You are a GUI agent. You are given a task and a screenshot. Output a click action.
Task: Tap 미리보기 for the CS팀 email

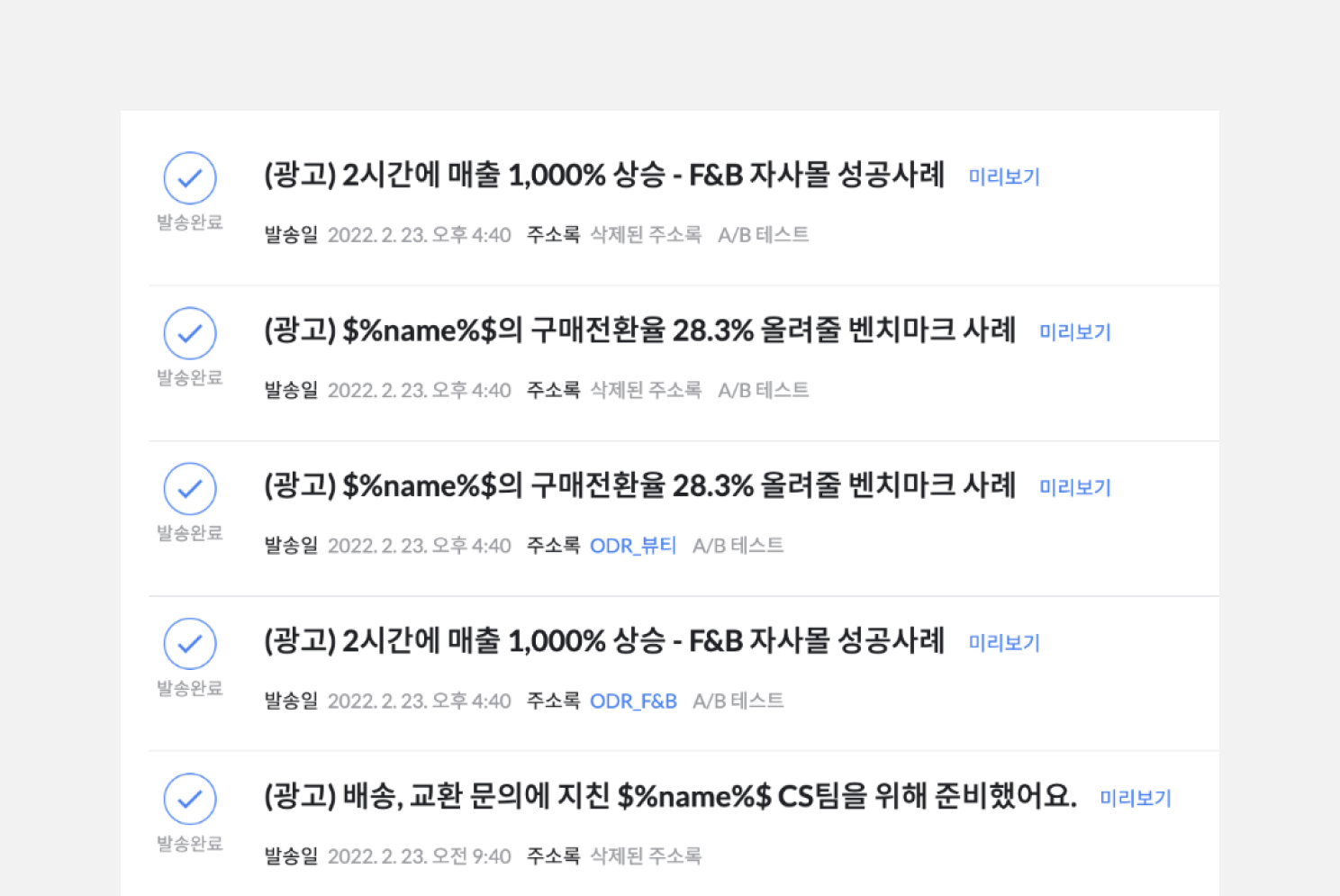tap(1135, 798)
